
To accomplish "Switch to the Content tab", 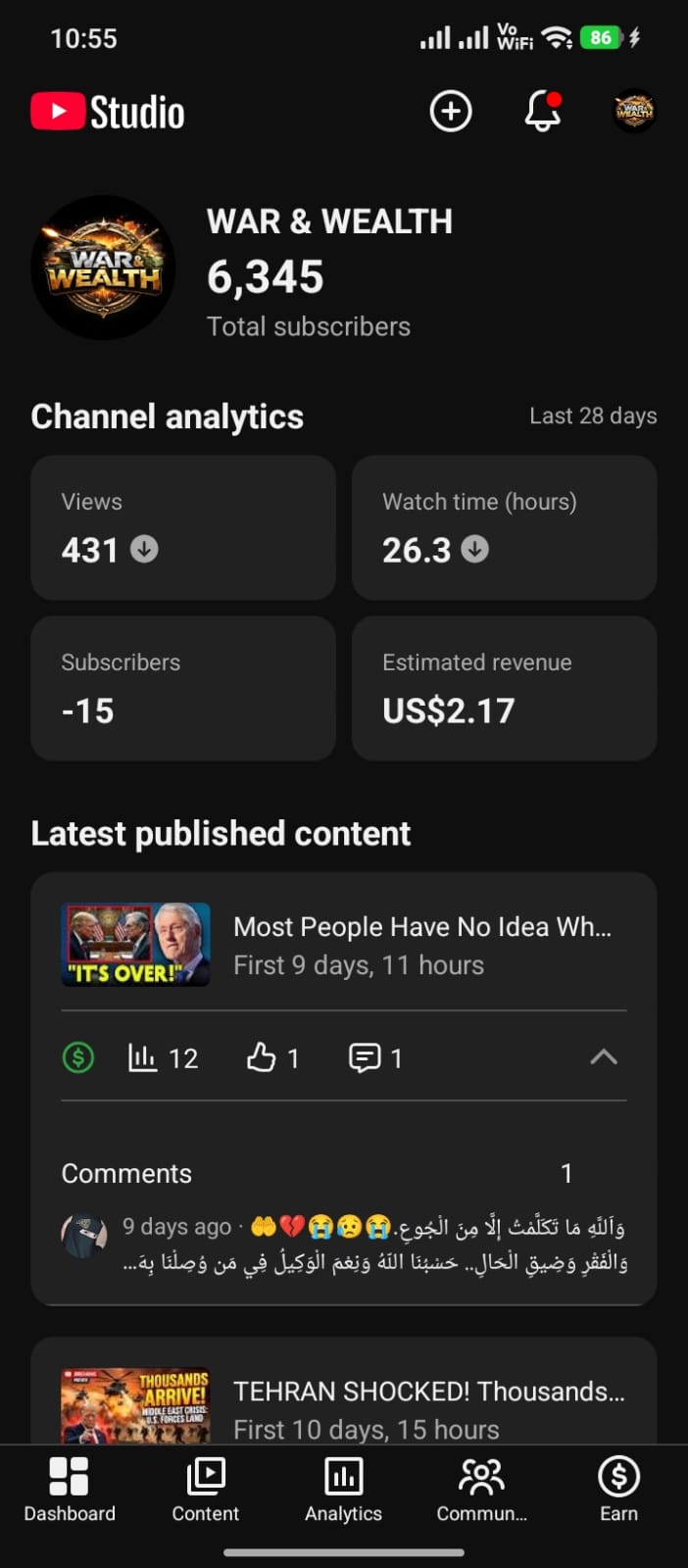I will click(x=206, y=1489).
